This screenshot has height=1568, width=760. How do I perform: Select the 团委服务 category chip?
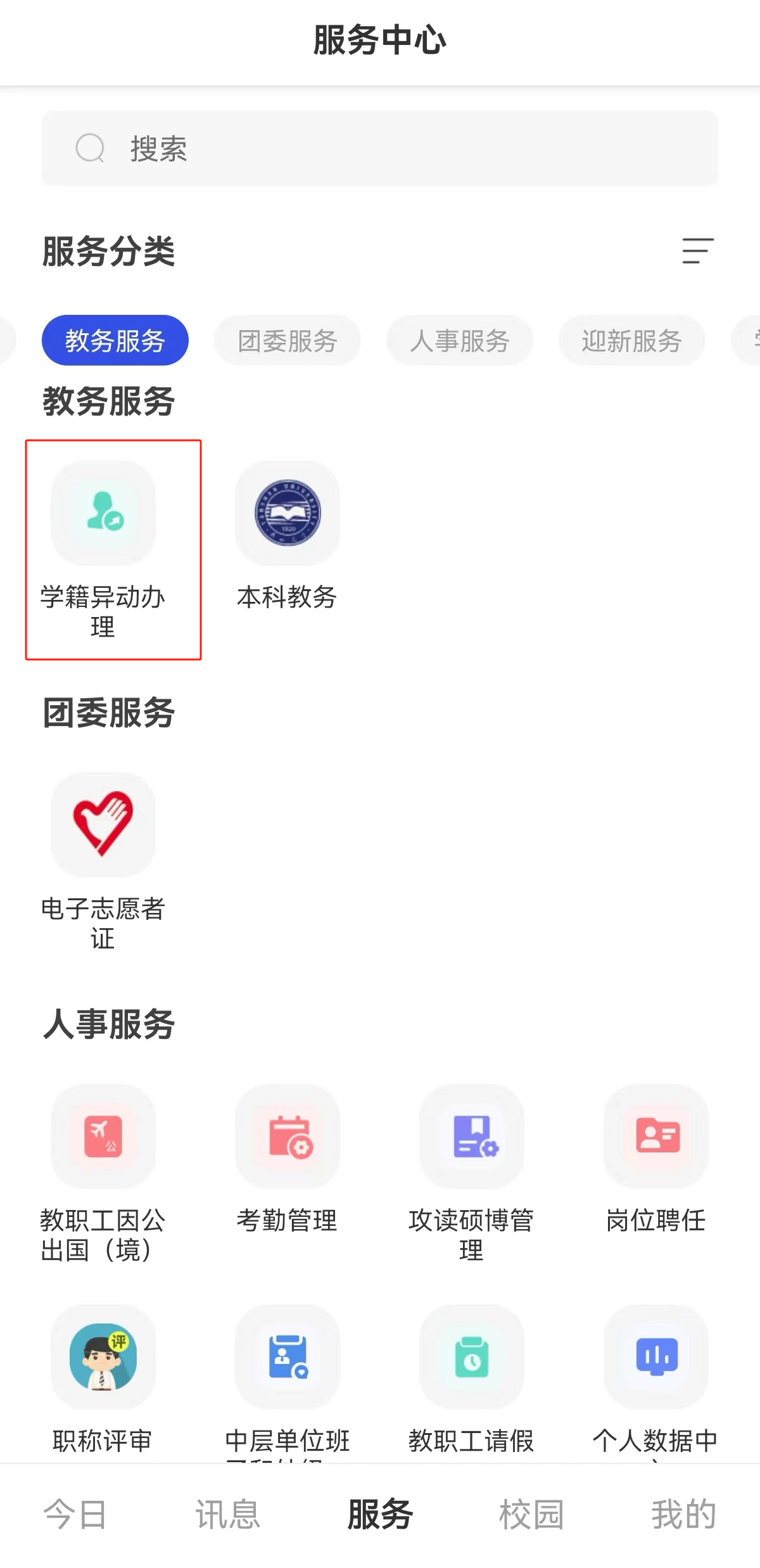pos(288,341)
